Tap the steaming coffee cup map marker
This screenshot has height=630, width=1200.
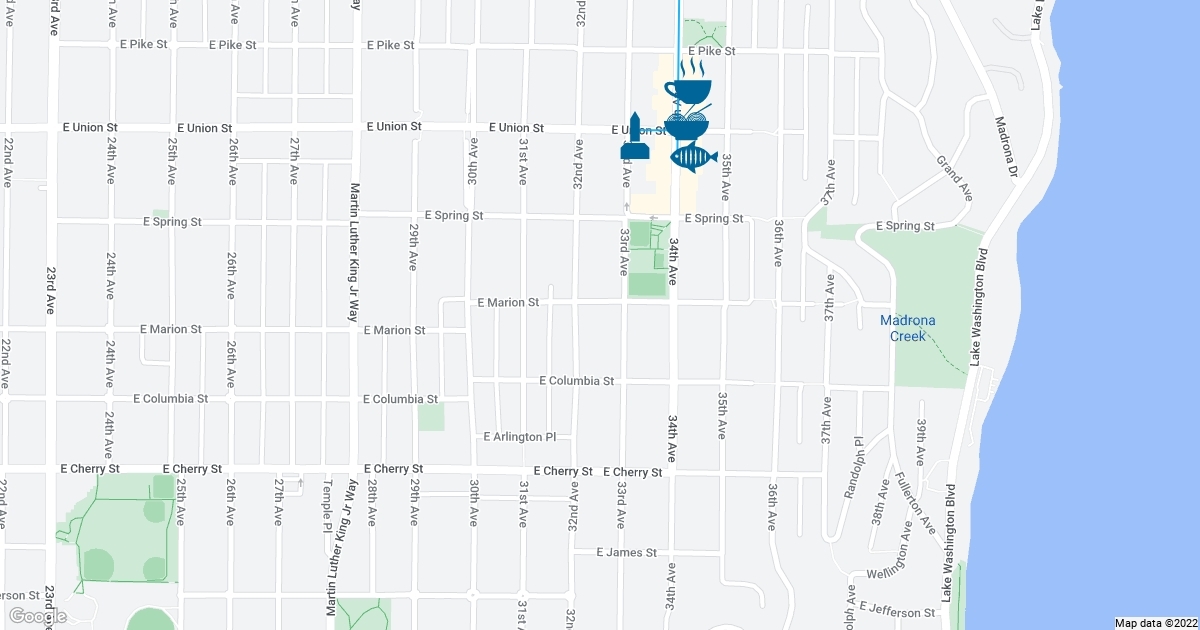(x=688, y=84)
